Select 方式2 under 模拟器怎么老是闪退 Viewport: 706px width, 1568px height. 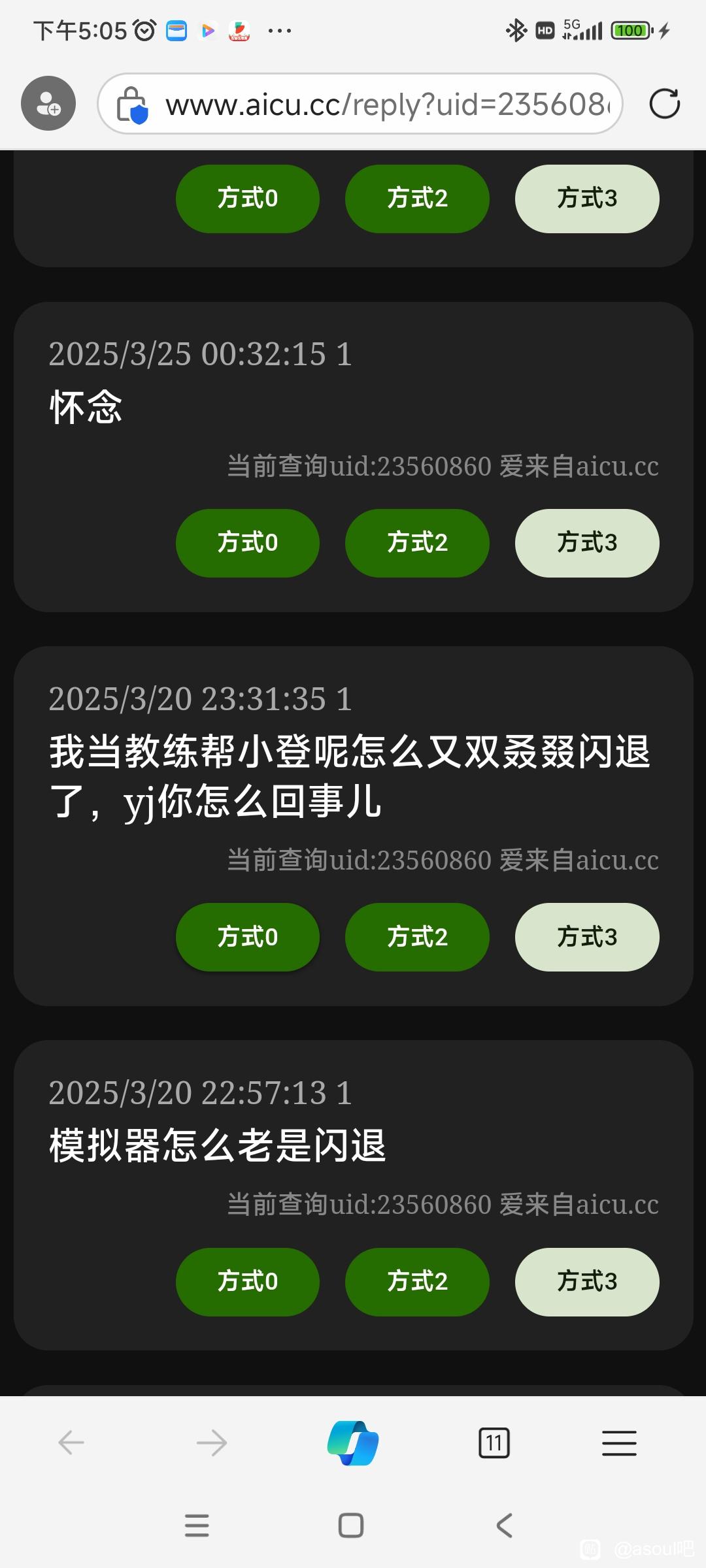point(417,1282)
